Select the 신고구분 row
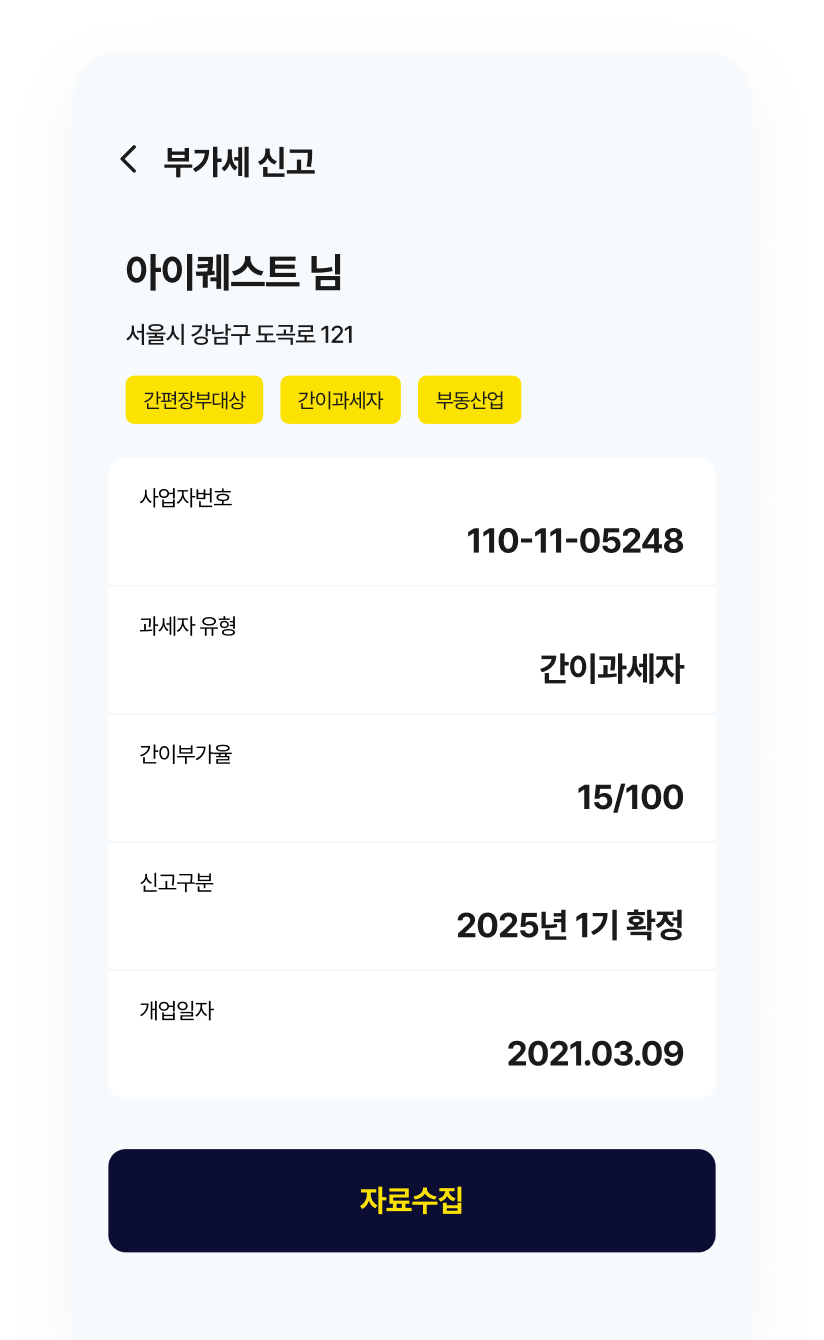 pos(411,905)
